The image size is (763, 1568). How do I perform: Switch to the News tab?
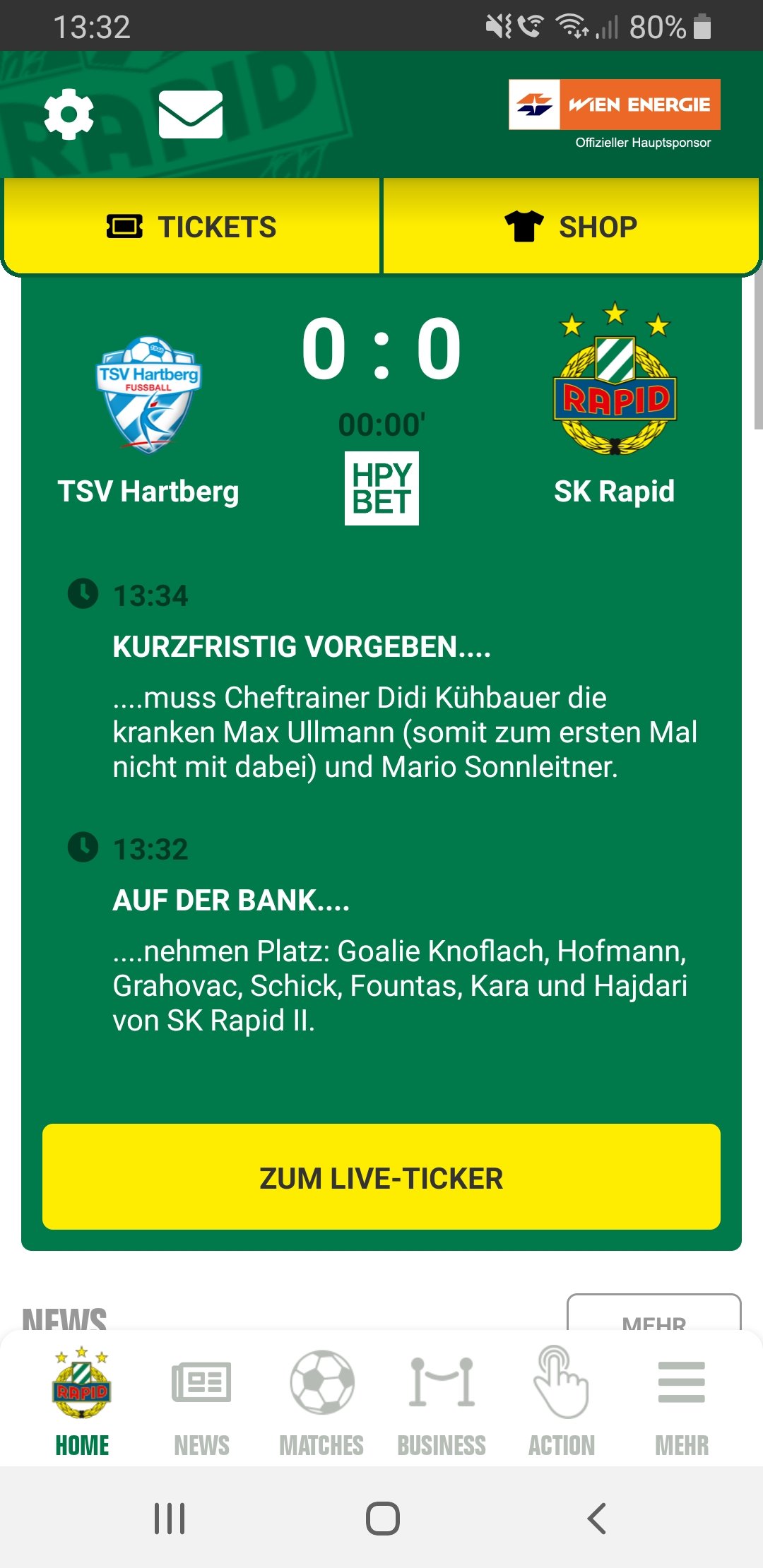click(x=201, y=1403)
